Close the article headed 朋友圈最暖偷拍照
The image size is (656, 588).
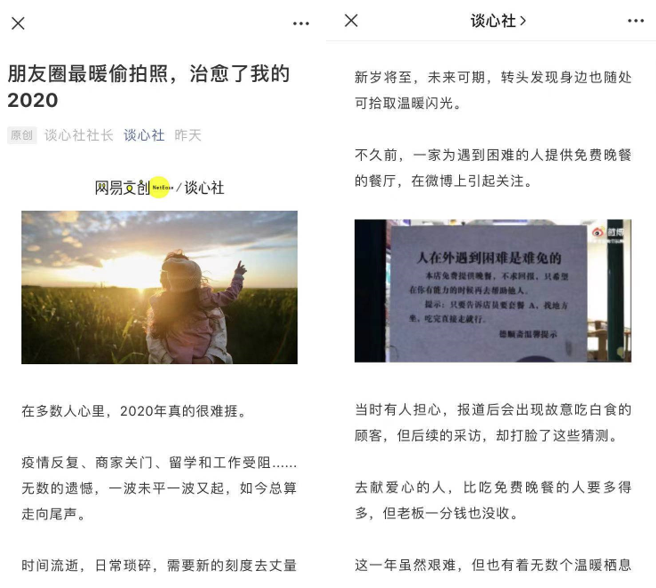[x=18, y=23]
